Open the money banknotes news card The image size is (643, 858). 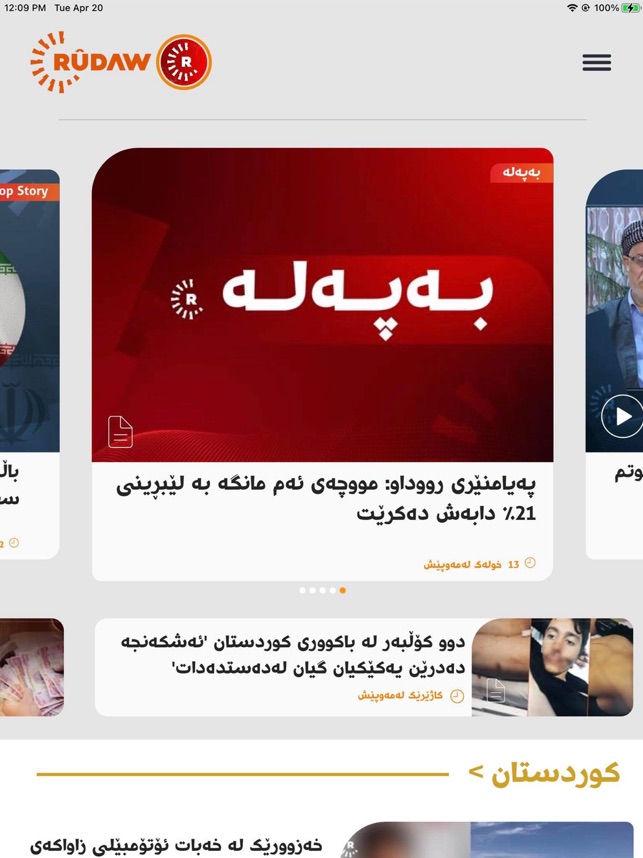pyautogui.click(x=30, y=665)
